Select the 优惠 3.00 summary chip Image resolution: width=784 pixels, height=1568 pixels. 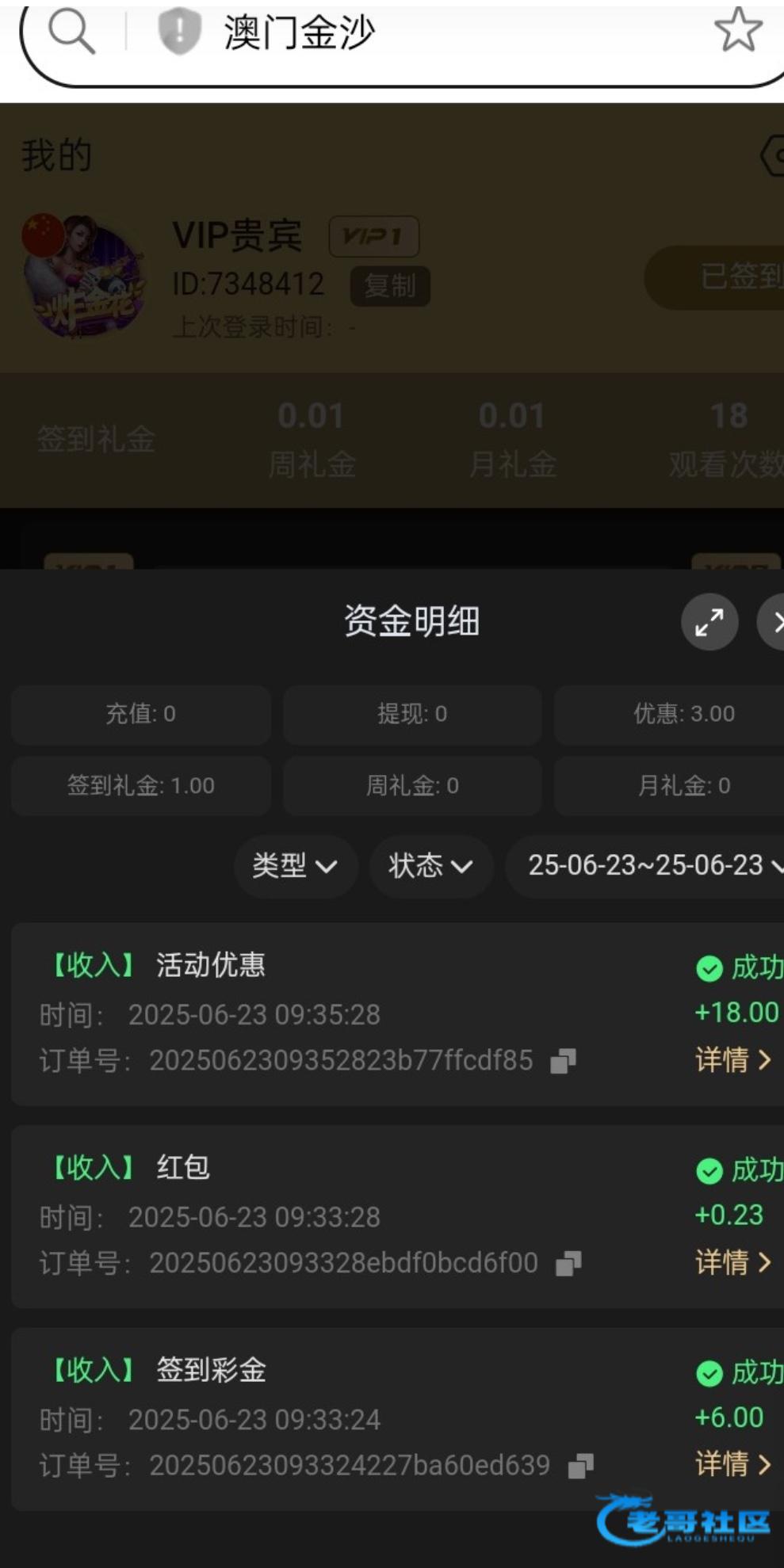click(x=683, y=714)
